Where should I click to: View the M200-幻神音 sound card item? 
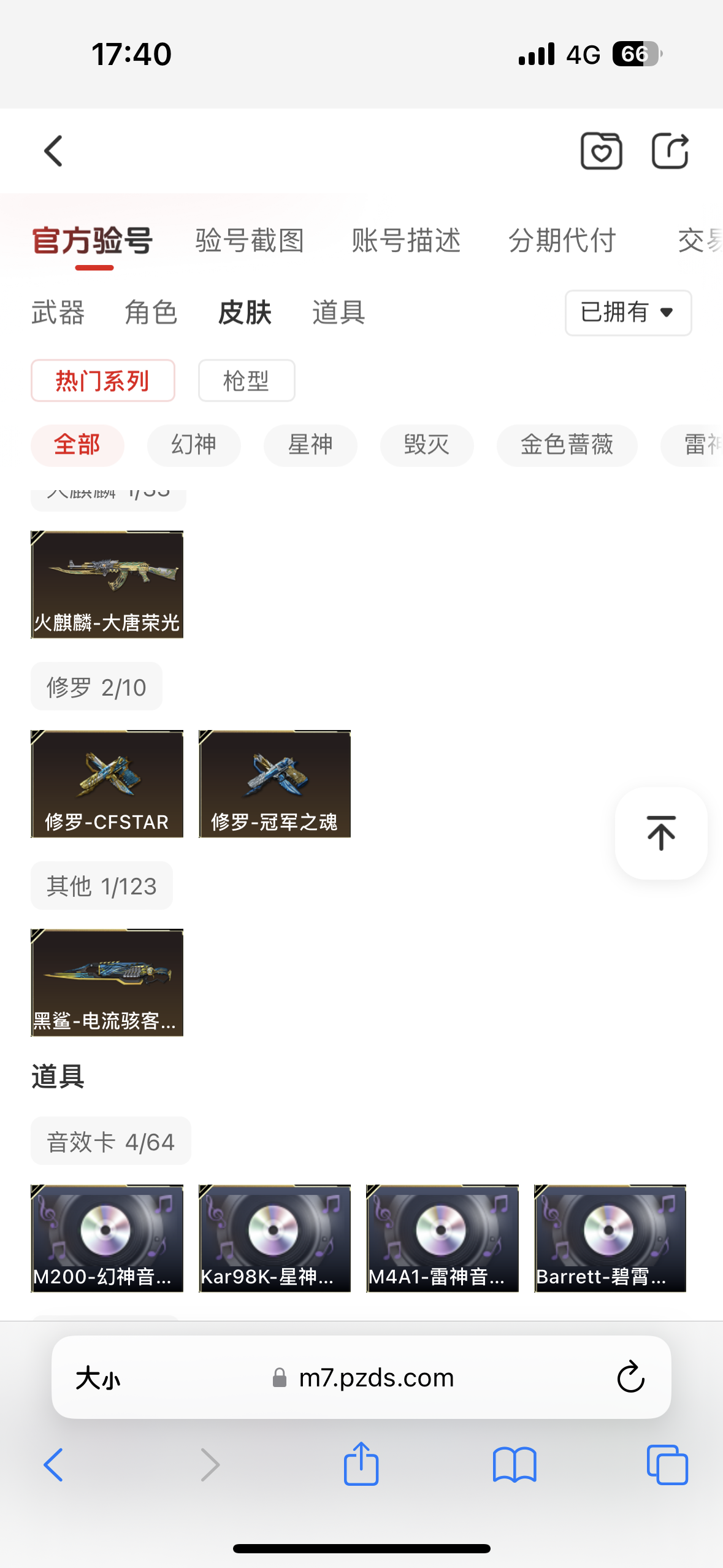[107, 1238]
